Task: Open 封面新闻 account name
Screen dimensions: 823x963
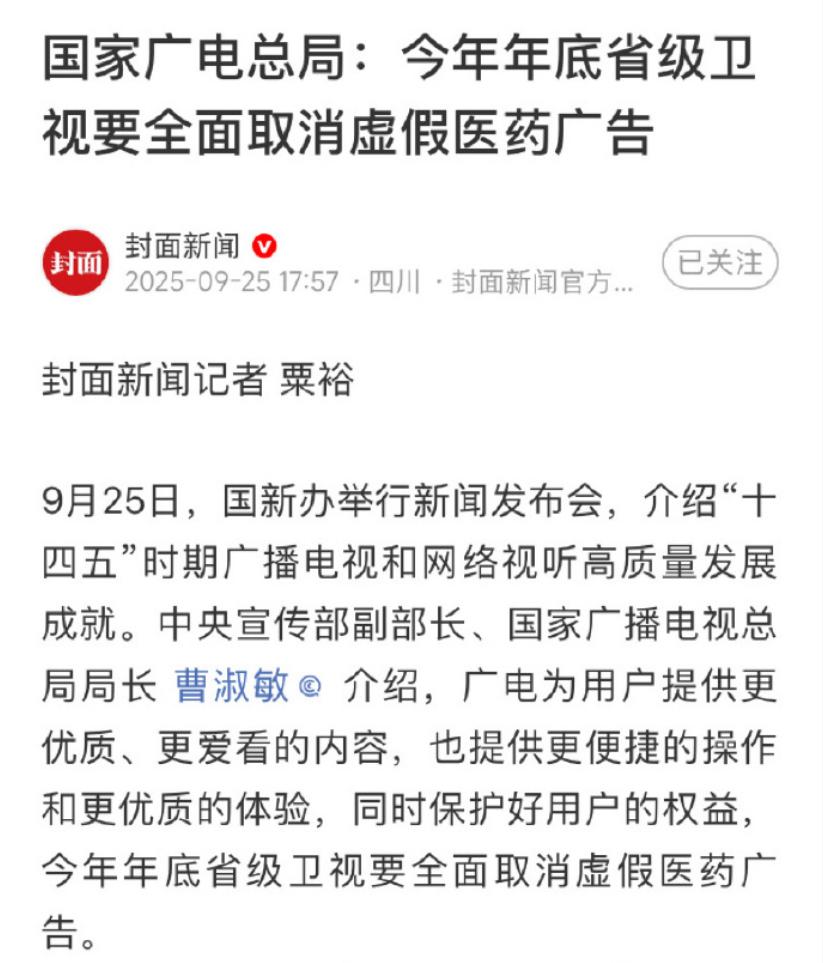Action: pyautogui.click(x=183, y=244)
